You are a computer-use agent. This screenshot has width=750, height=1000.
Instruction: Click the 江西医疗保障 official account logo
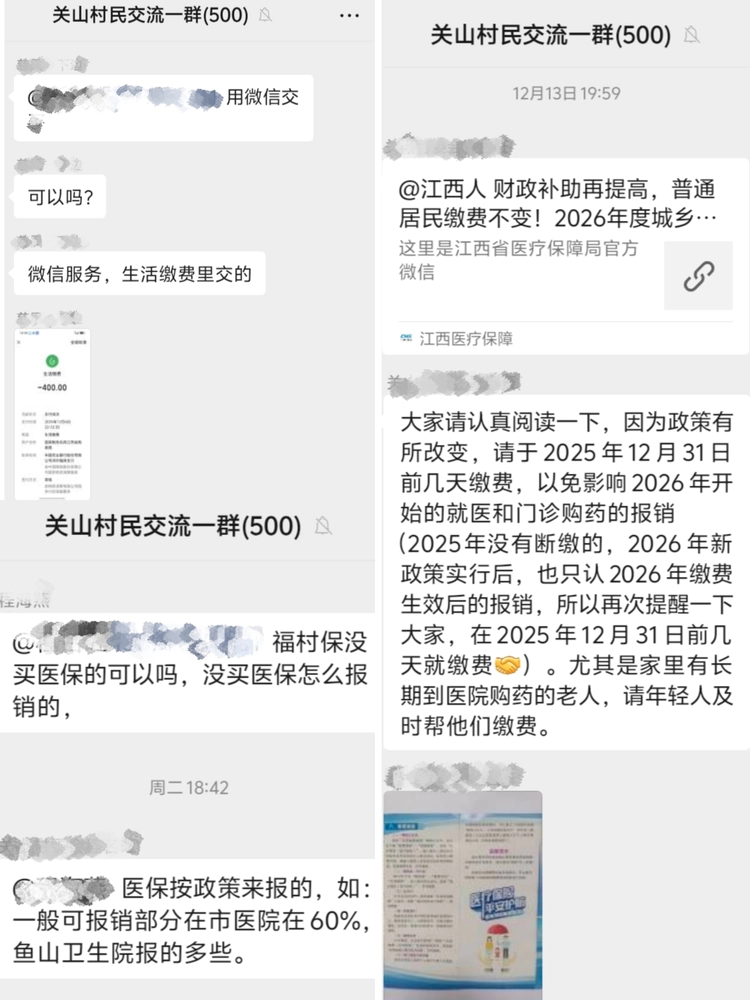tap(404, 338)
